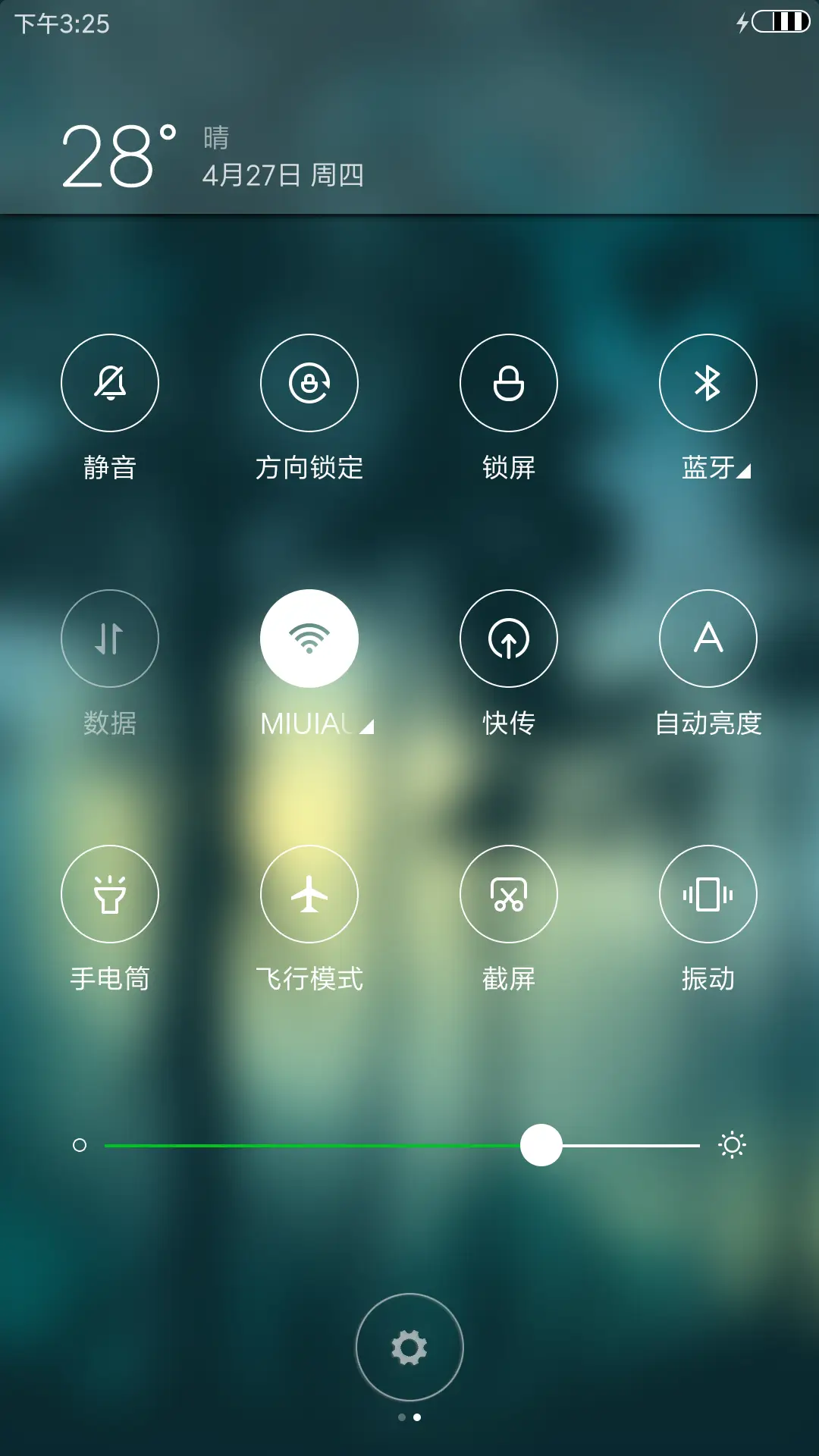Enable airplane mode (飞行模式)
819x1456 pixels.
click(309, 895)
